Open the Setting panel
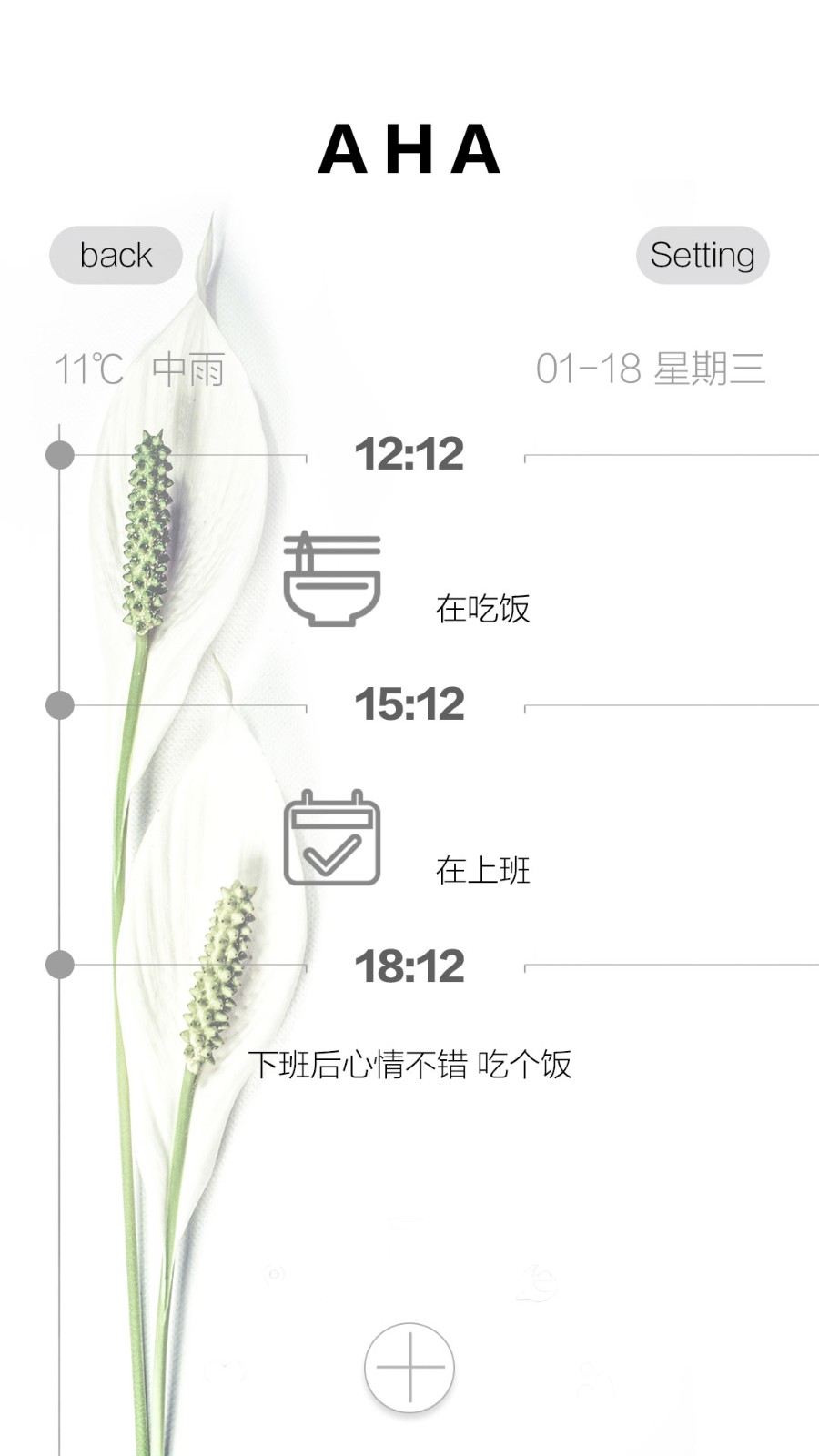The height and width of the screenshot is (1456, 819). point(702,255)
